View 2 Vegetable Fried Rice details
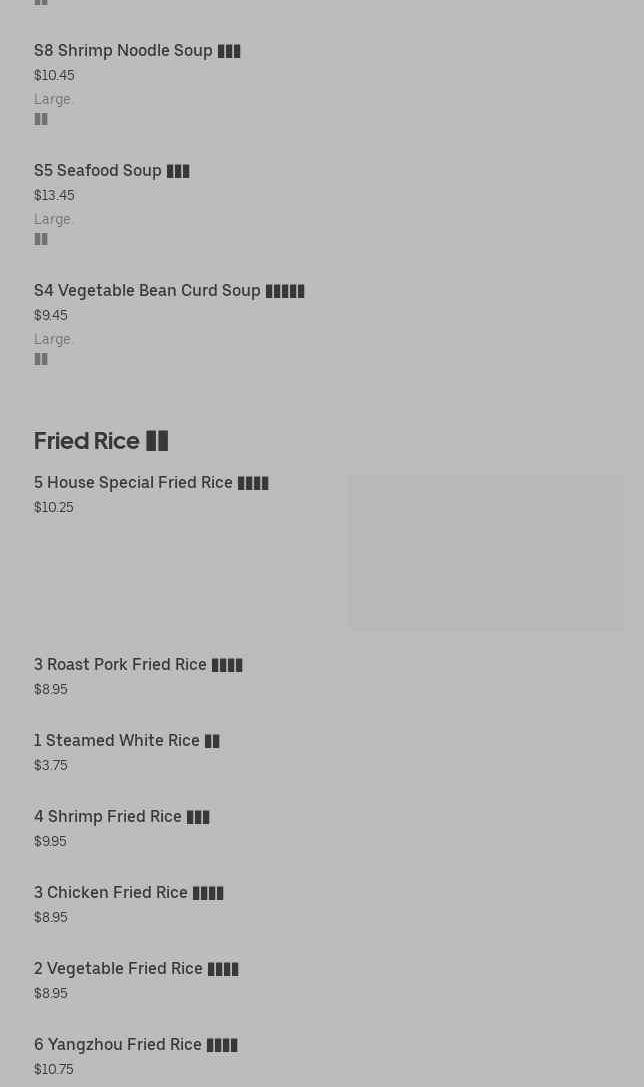Screen dimensions: 644x1087 tap(136, 969)
